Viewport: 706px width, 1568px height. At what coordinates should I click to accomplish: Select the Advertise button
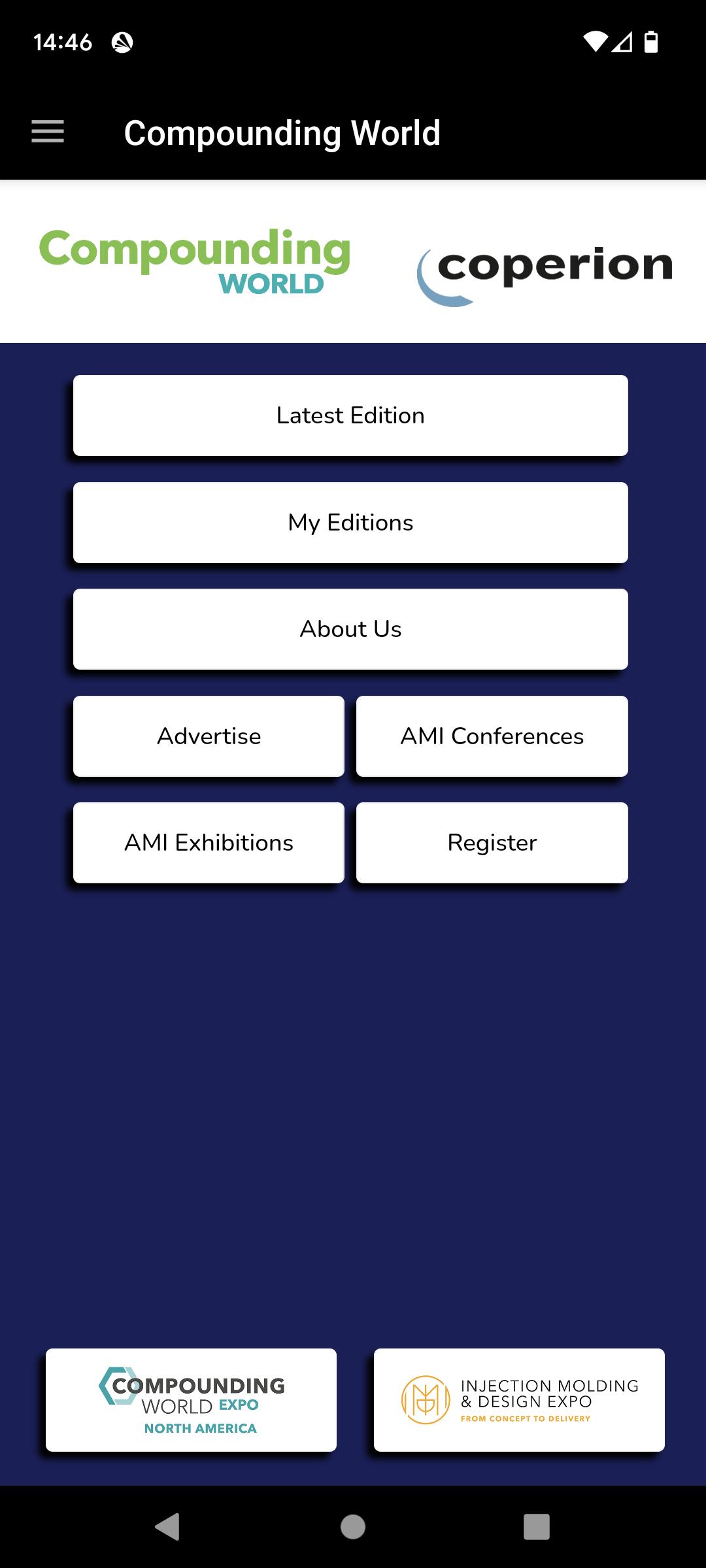[209, 736]
